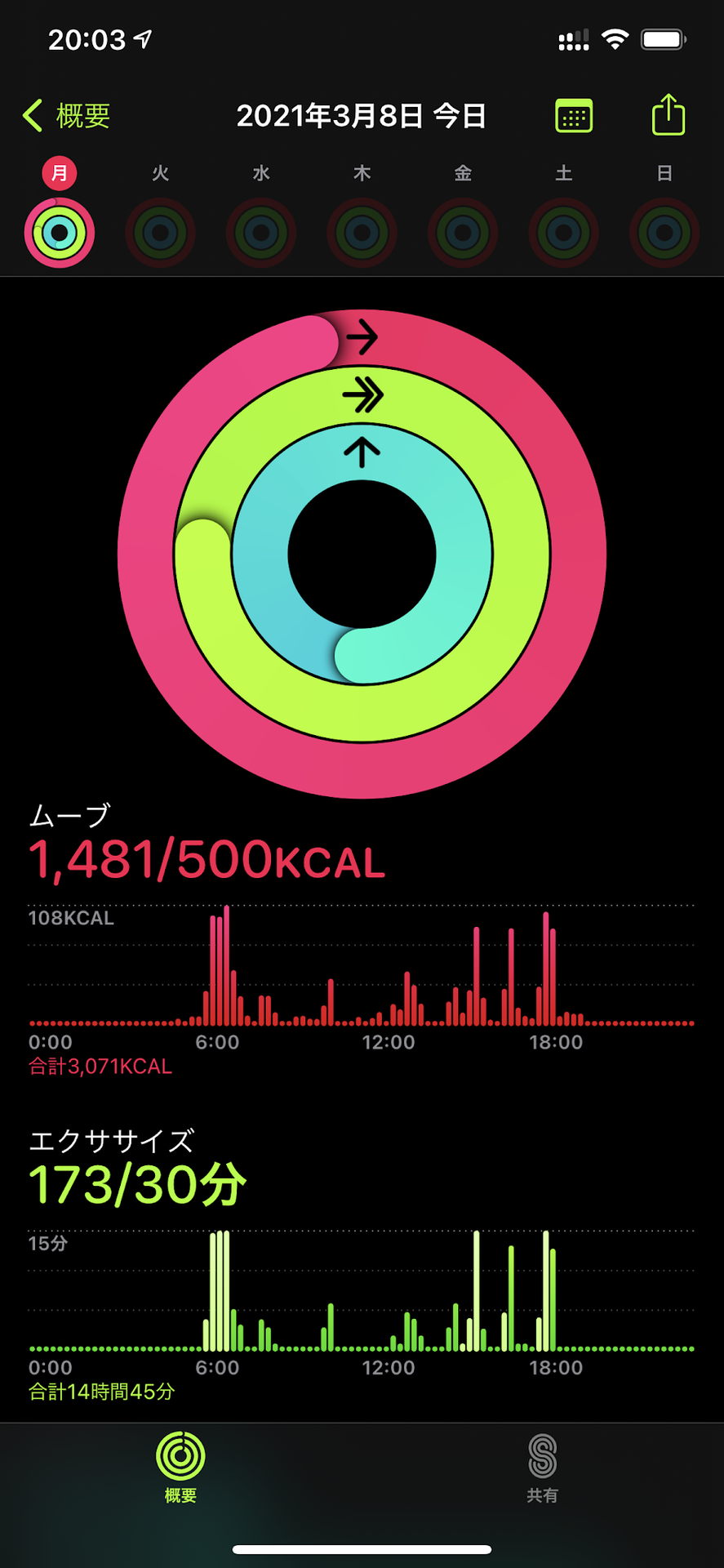The width and height of the screenshot is (724, 1568).
Task: Select Thursday (木) activity ring
Action: pos(362,233)
